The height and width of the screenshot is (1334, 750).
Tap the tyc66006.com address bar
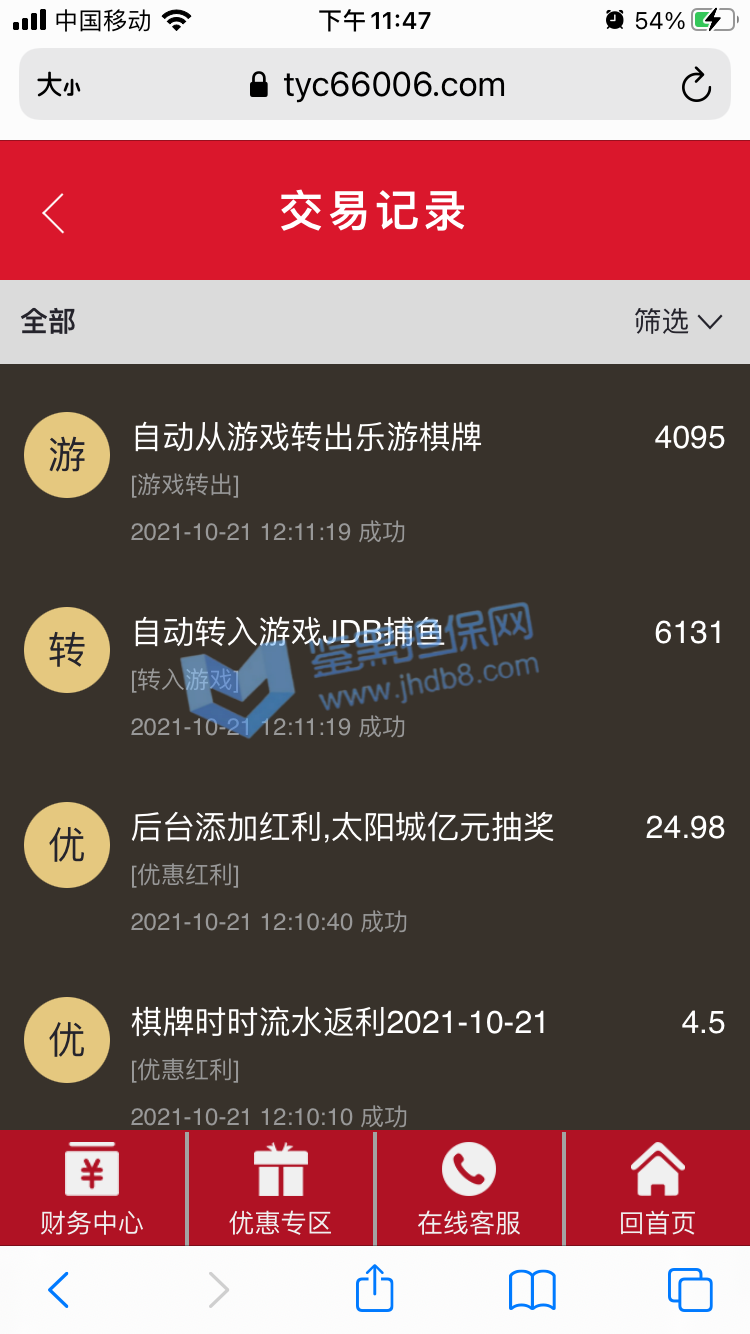[x=378, y=85]
